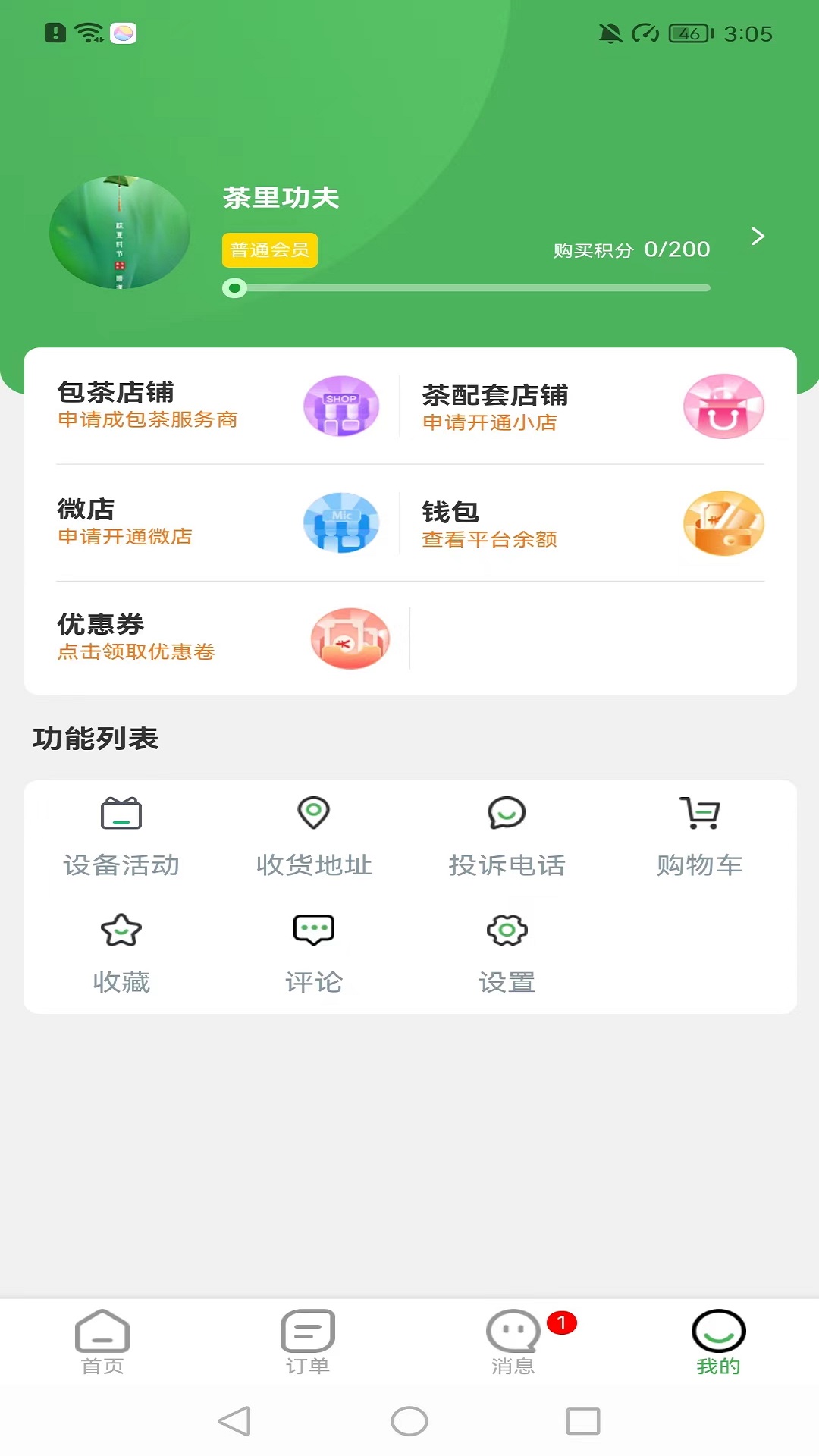Tap the 茶配套店铺 pink bag icon

[723, 406]
